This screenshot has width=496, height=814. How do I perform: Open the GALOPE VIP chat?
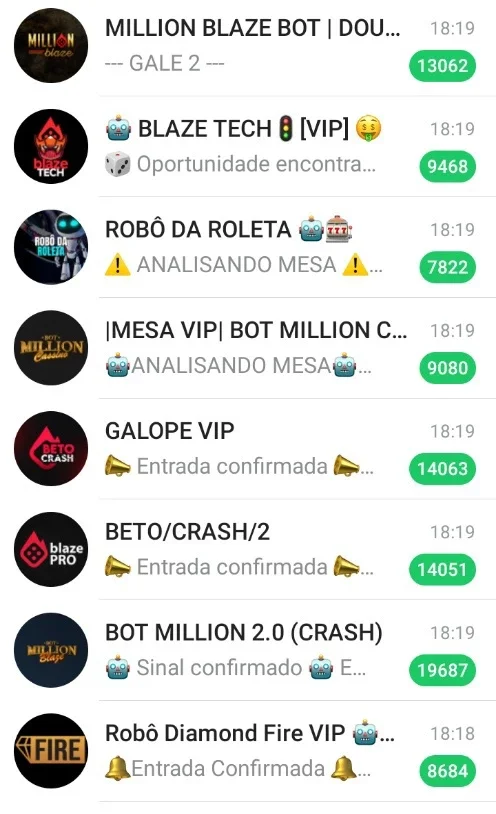click(248, 449)
